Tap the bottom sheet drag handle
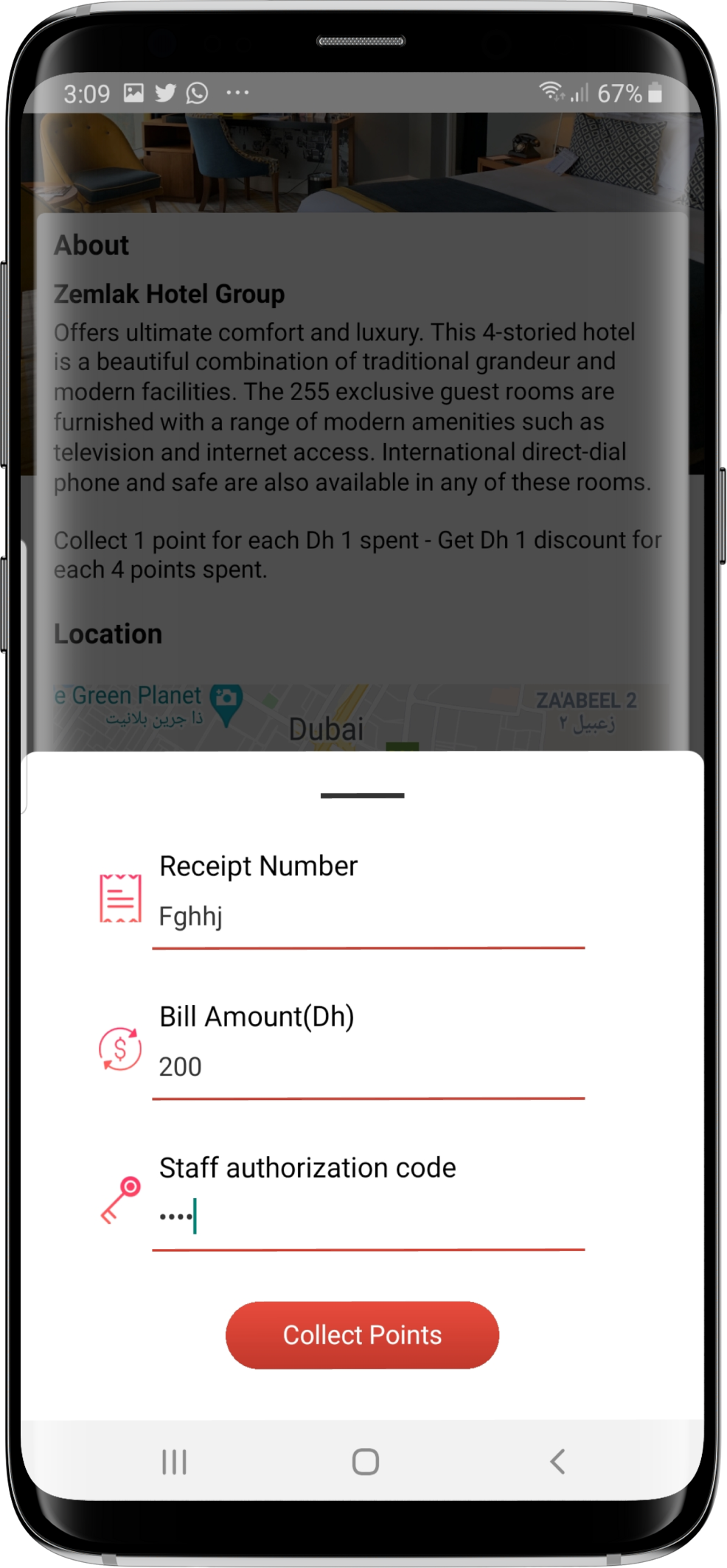Image resolution: width=727 pixels, height=1568 pixels. [362, 796]
